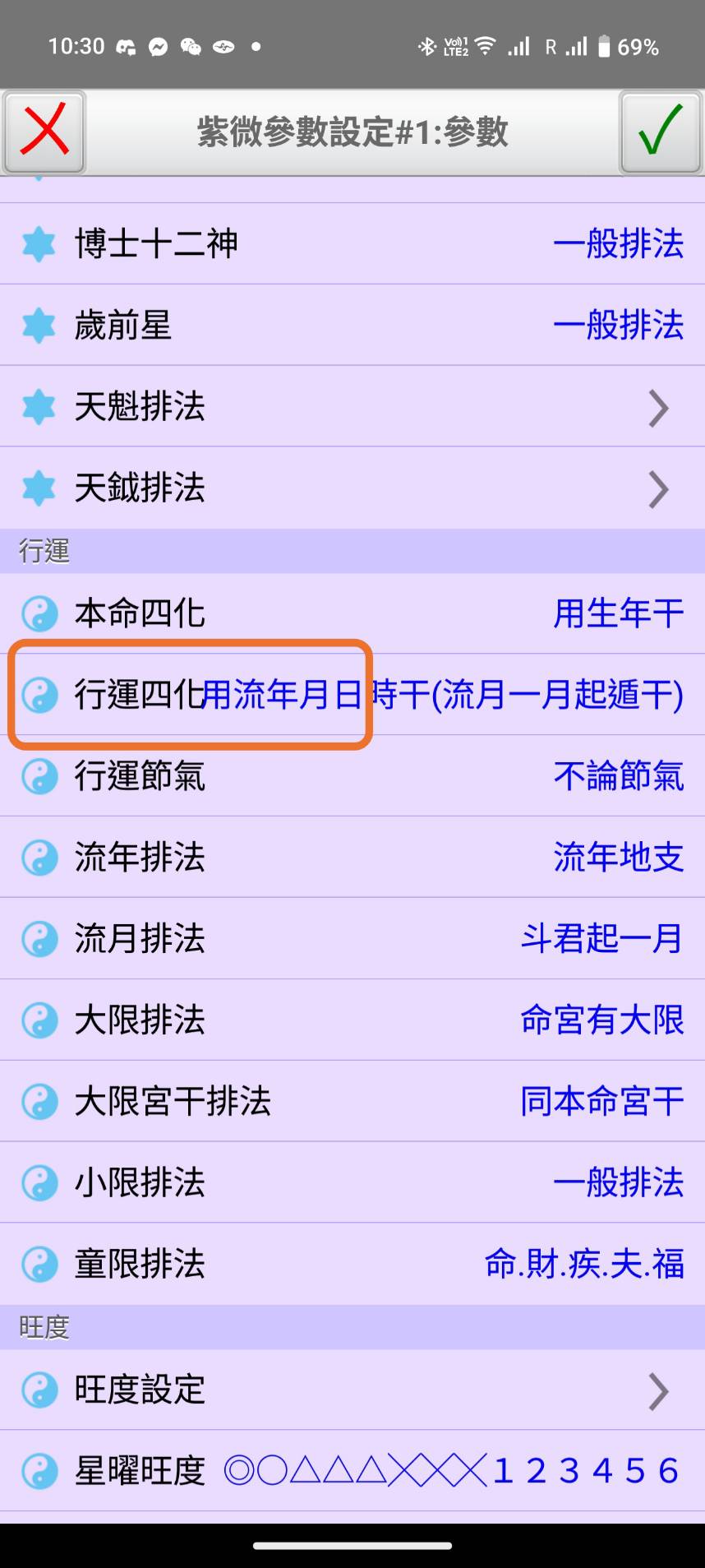Select the 行運四化 setting row

click(352, 695)
